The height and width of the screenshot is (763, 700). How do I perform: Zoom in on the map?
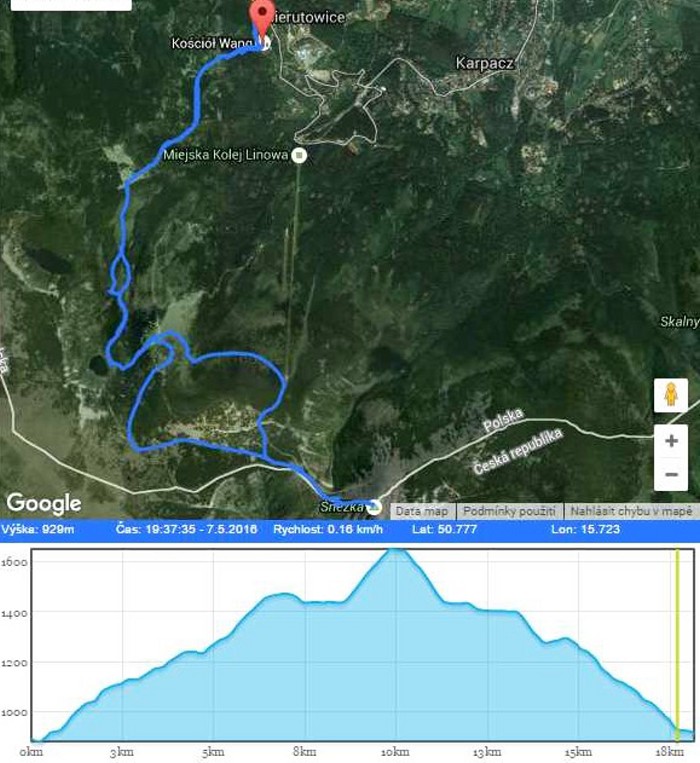pos(671,440)
